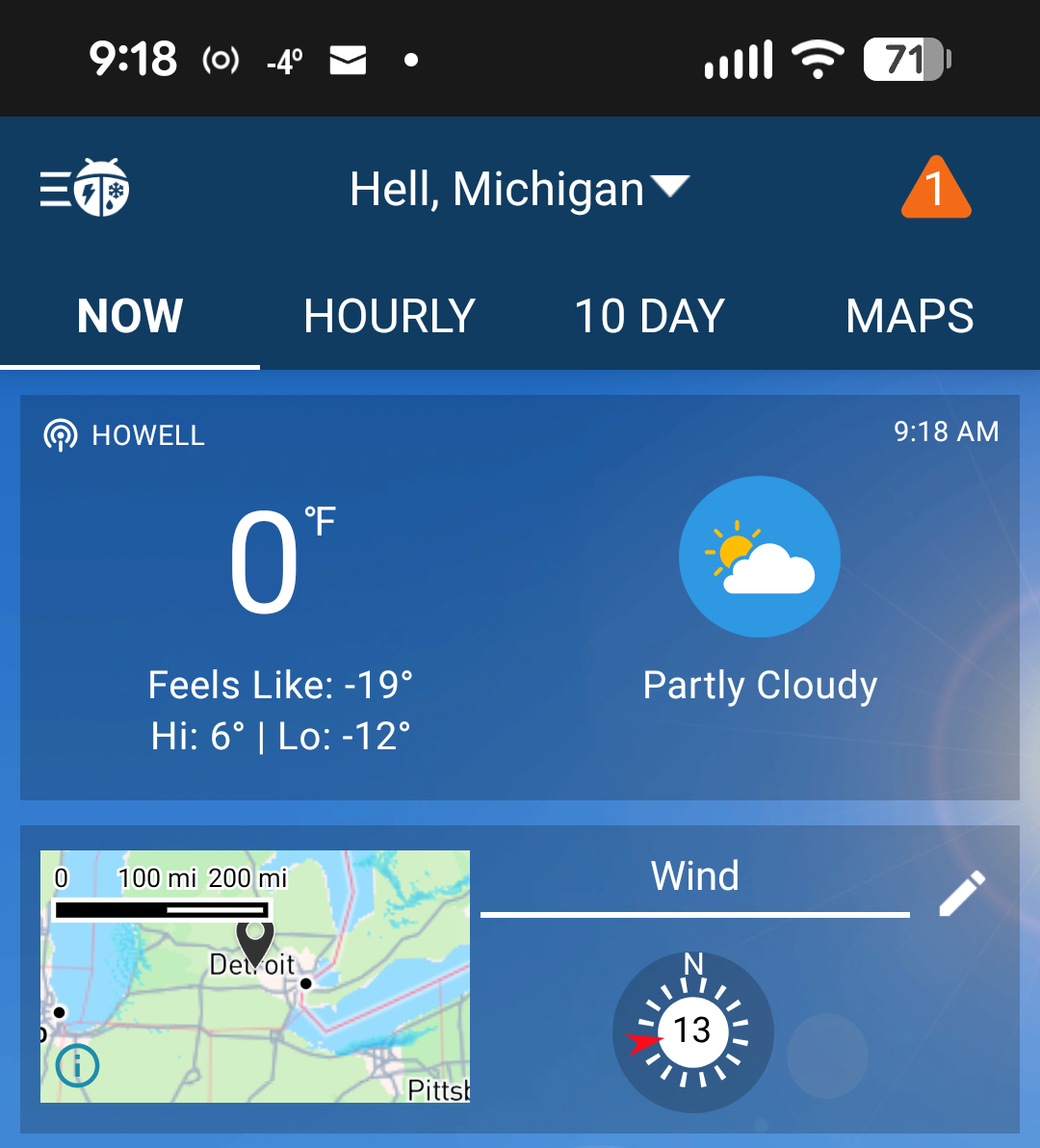This screenshot has width=1040, height=1148.
Task: Select the Now tab
Action: [130, 316]
